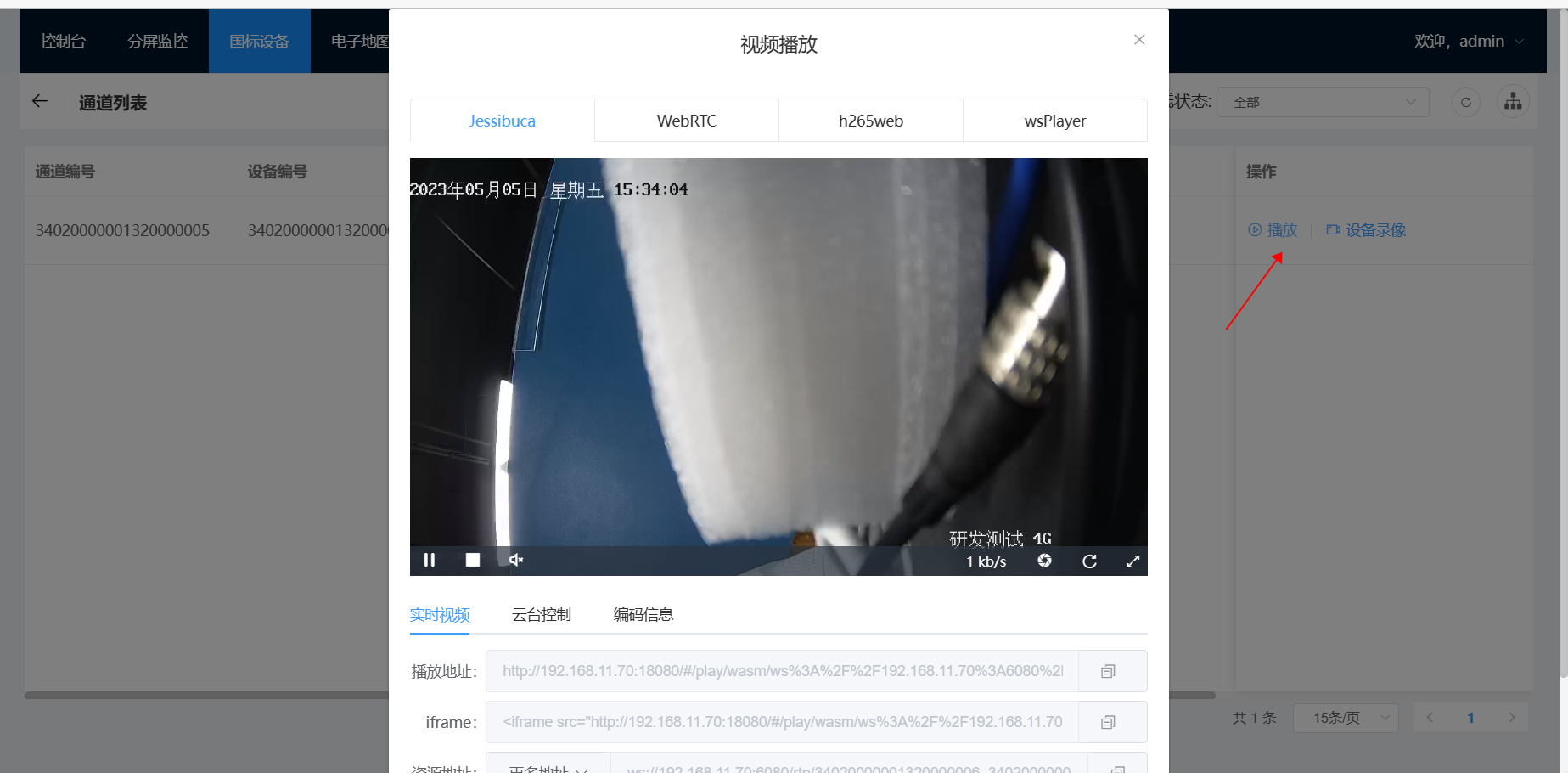Viewport: 1568px width, 773px height.
Task: Stop the video playback
Action: [473, 560]
